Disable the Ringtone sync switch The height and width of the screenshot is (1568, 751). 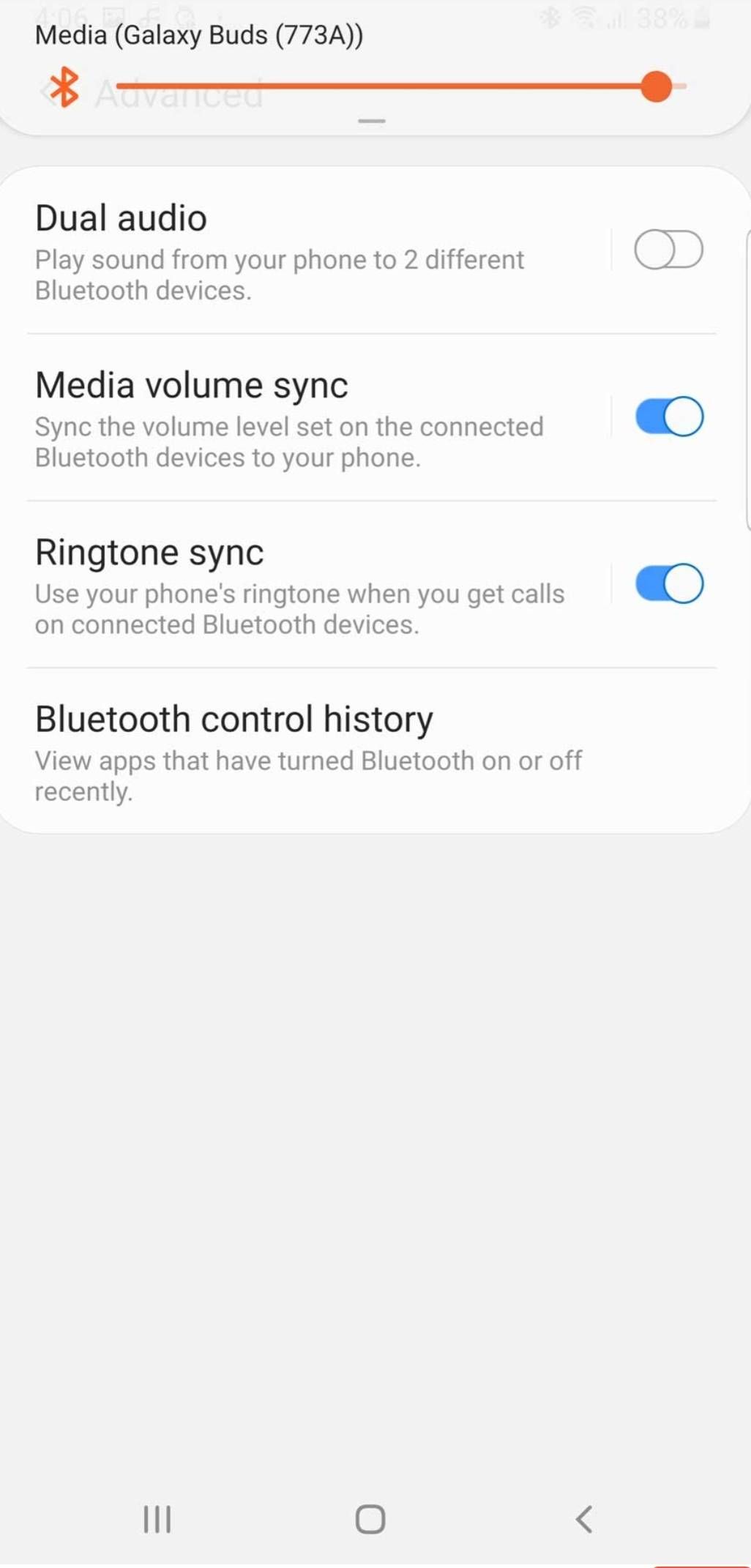[x=668, y=583]
